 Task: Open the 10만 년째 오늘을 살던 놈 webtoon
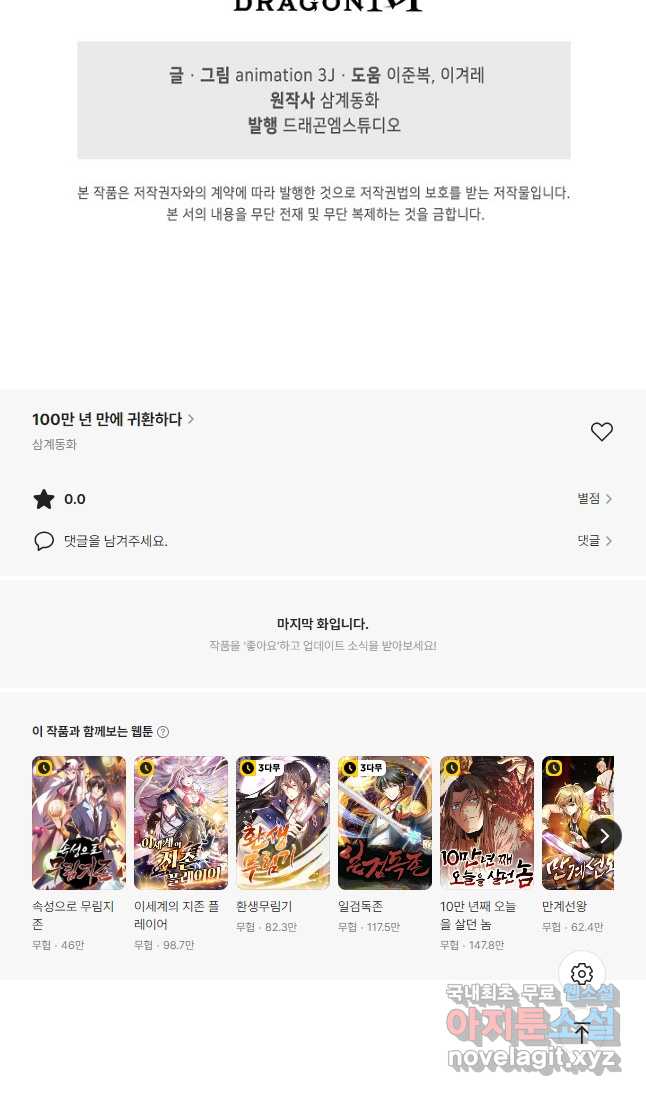[x=487, y=823]
